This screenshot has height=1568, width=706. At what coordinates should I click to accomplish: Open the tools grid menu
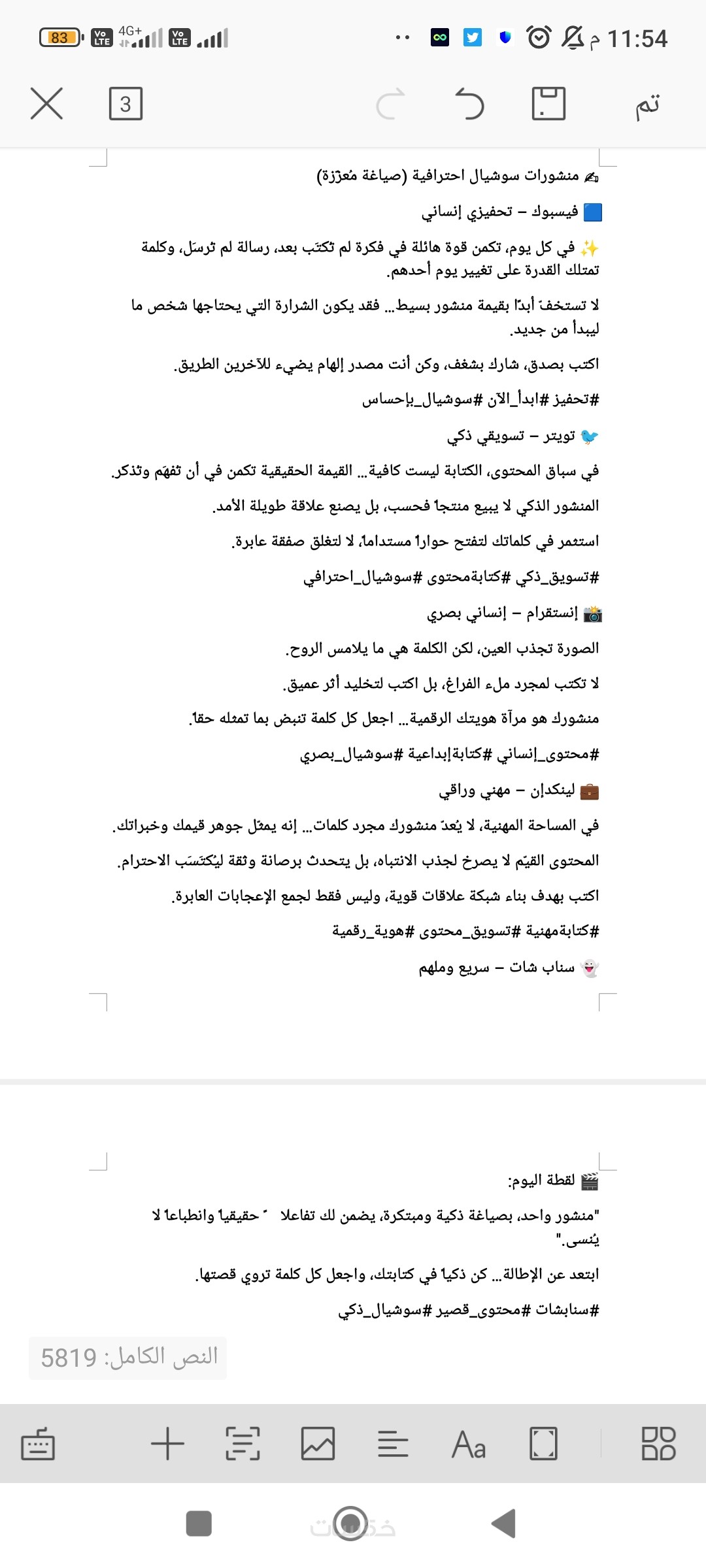pyautogui.click(x=658, y=1444)
